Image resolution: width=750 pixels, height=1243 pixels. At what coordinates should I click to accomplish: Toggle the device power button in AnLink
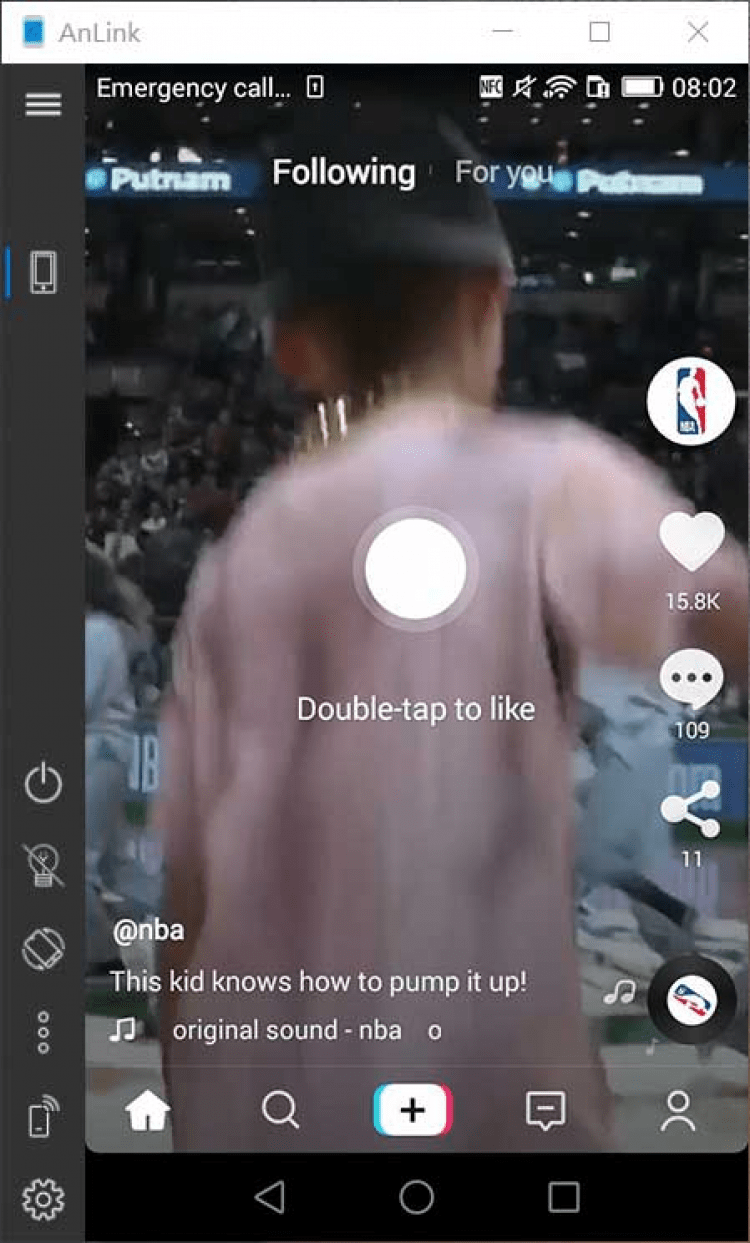(43, 784)
